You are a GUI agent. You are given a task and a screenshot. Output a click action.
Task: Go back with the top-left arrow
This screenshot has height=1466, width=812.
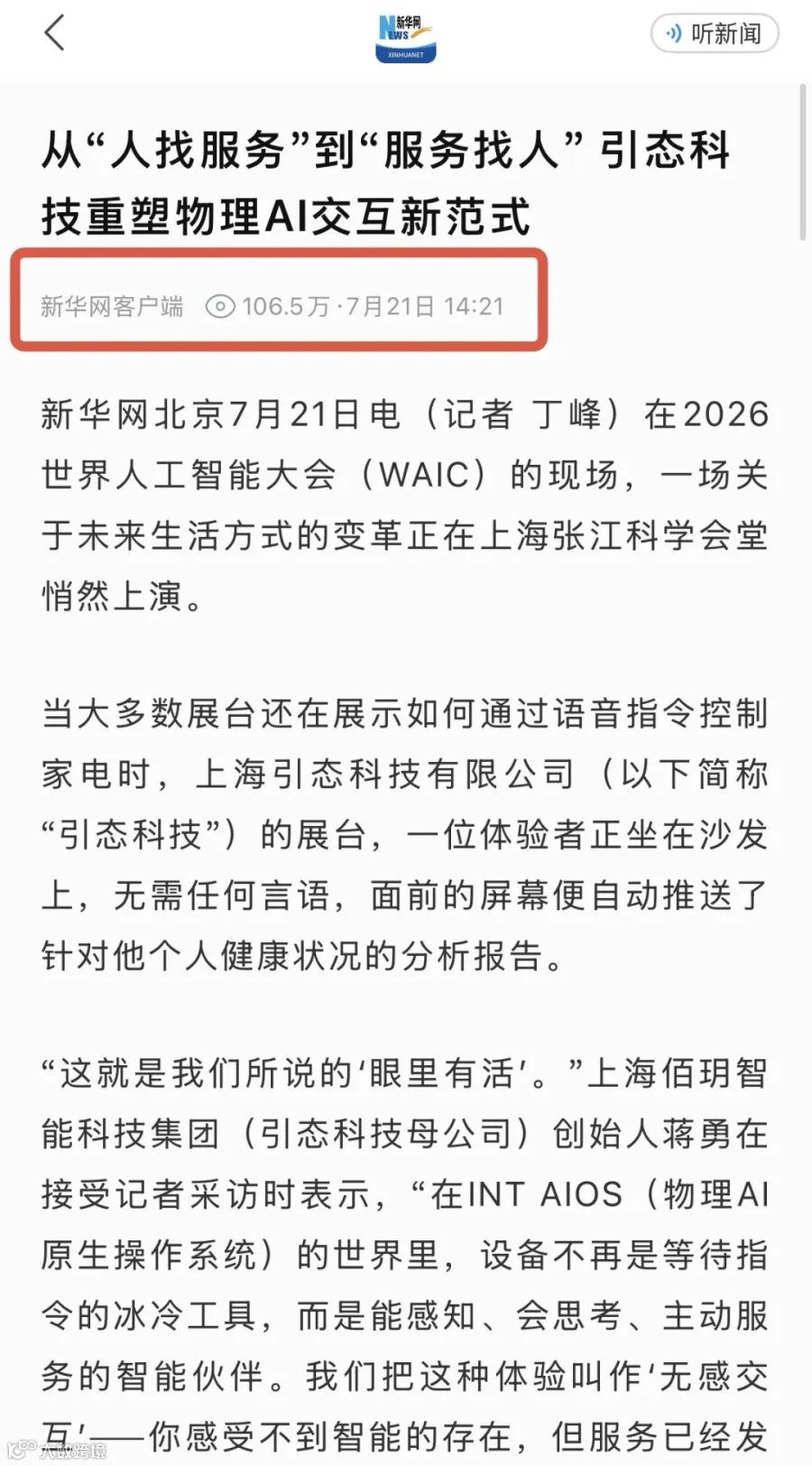point(54,33)
